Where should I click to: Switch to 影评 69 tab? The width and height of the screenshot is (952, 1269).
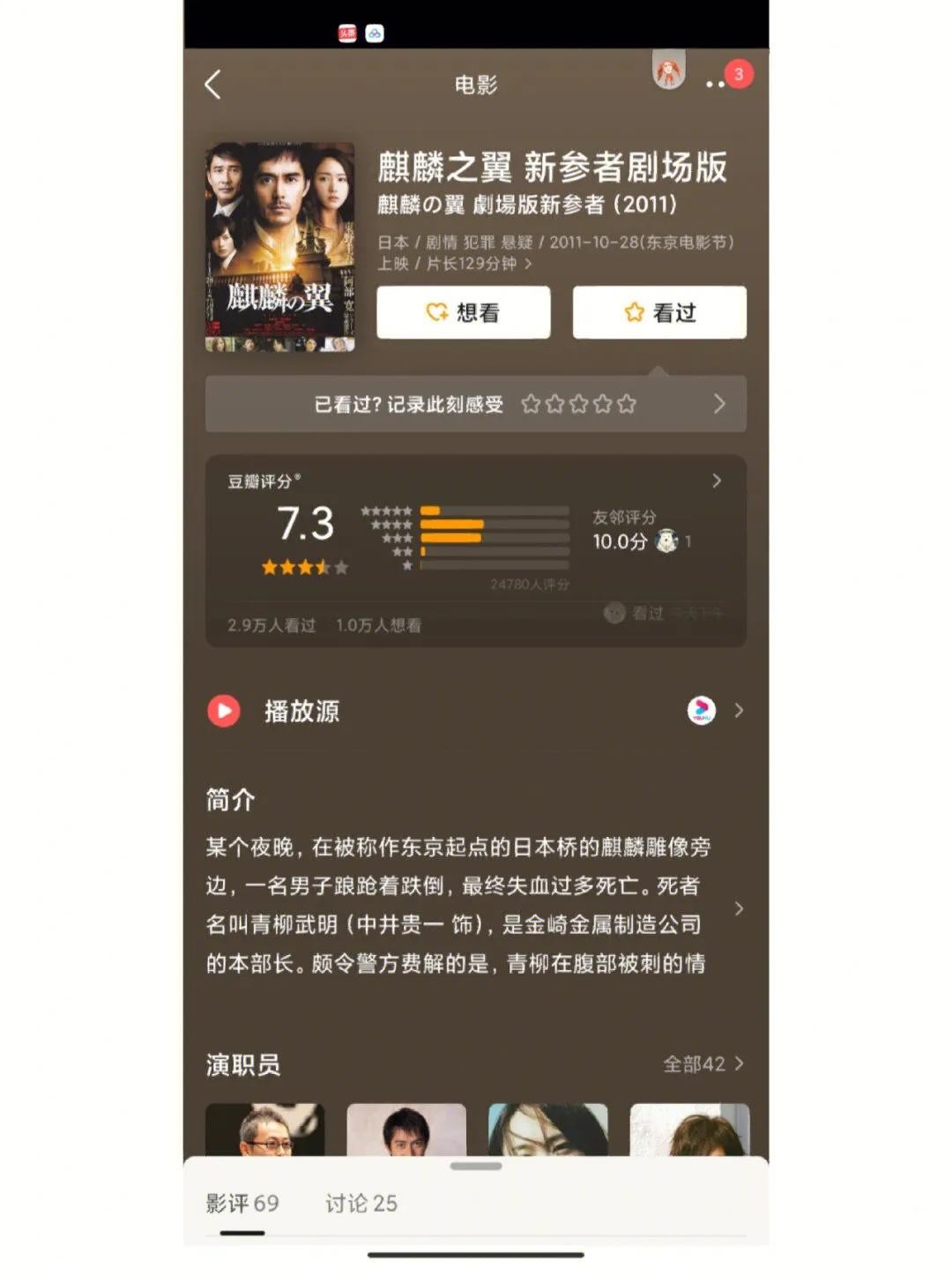242,1203
